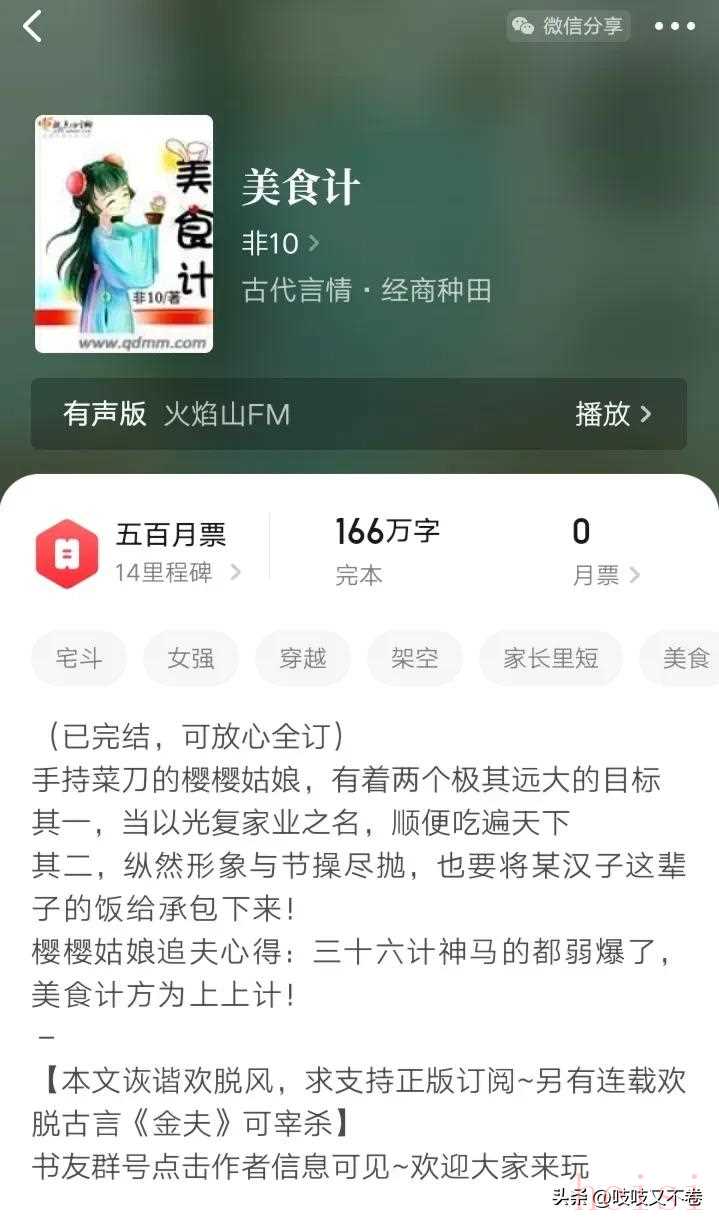719x1223 pixels.
Task: Choose the 穿越 tag chip
Action: click(x=303, y=658)
